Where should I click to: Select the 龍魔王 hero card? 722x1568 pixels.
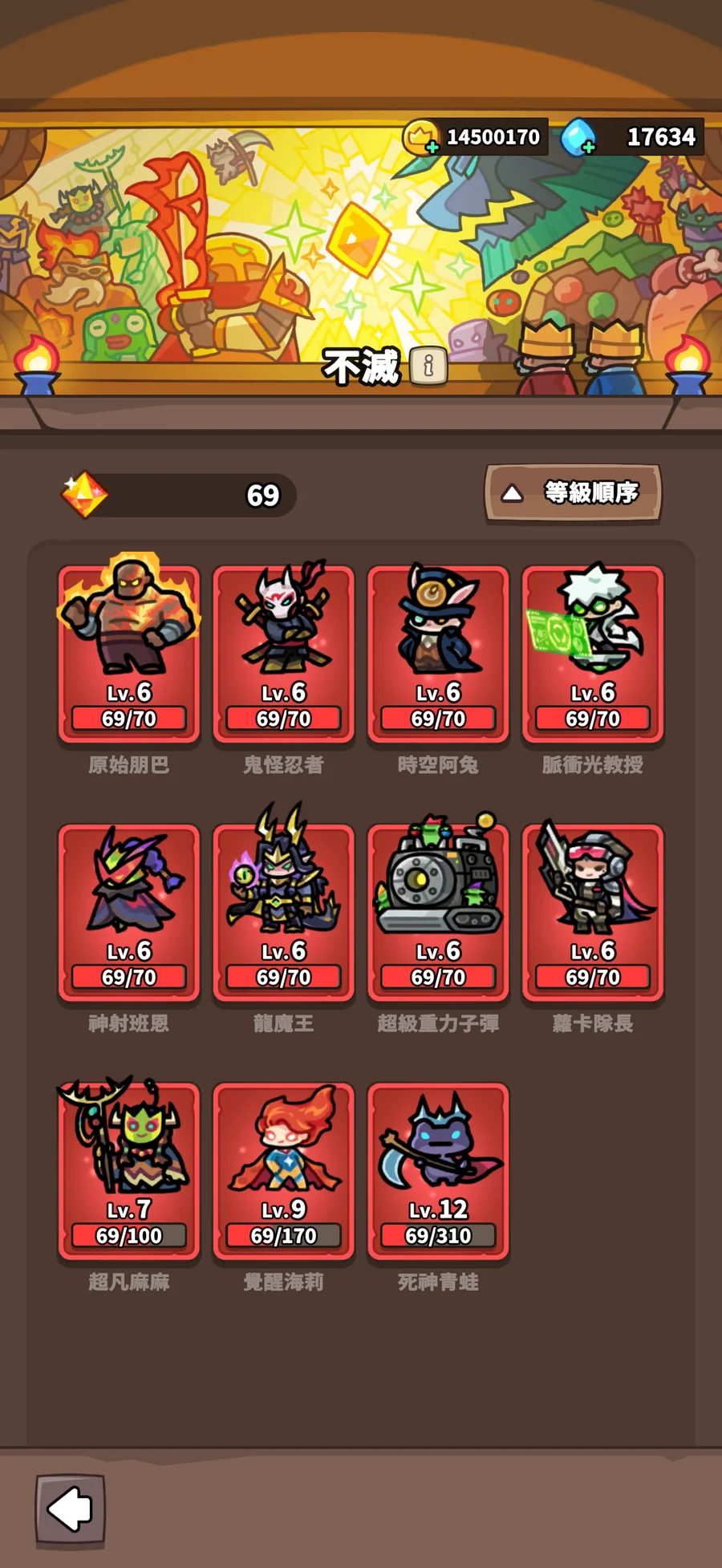pyautogui.click(x=283, y=913)
